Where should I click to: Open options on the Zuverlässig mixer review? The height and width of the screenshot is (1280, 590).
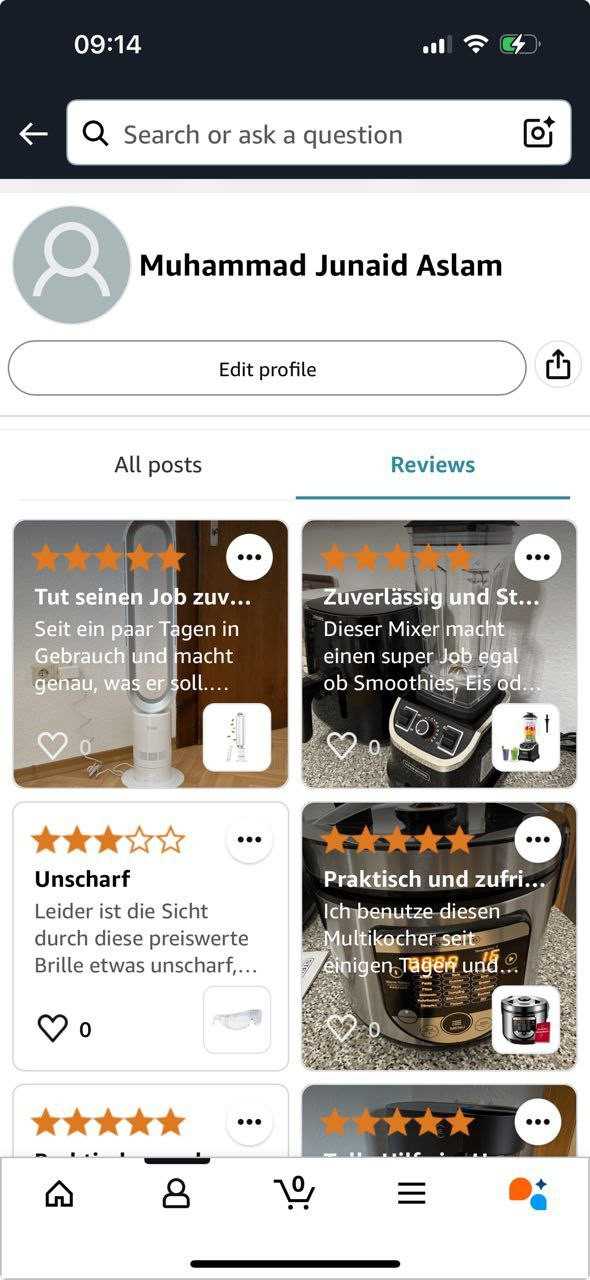pos(538,557)
